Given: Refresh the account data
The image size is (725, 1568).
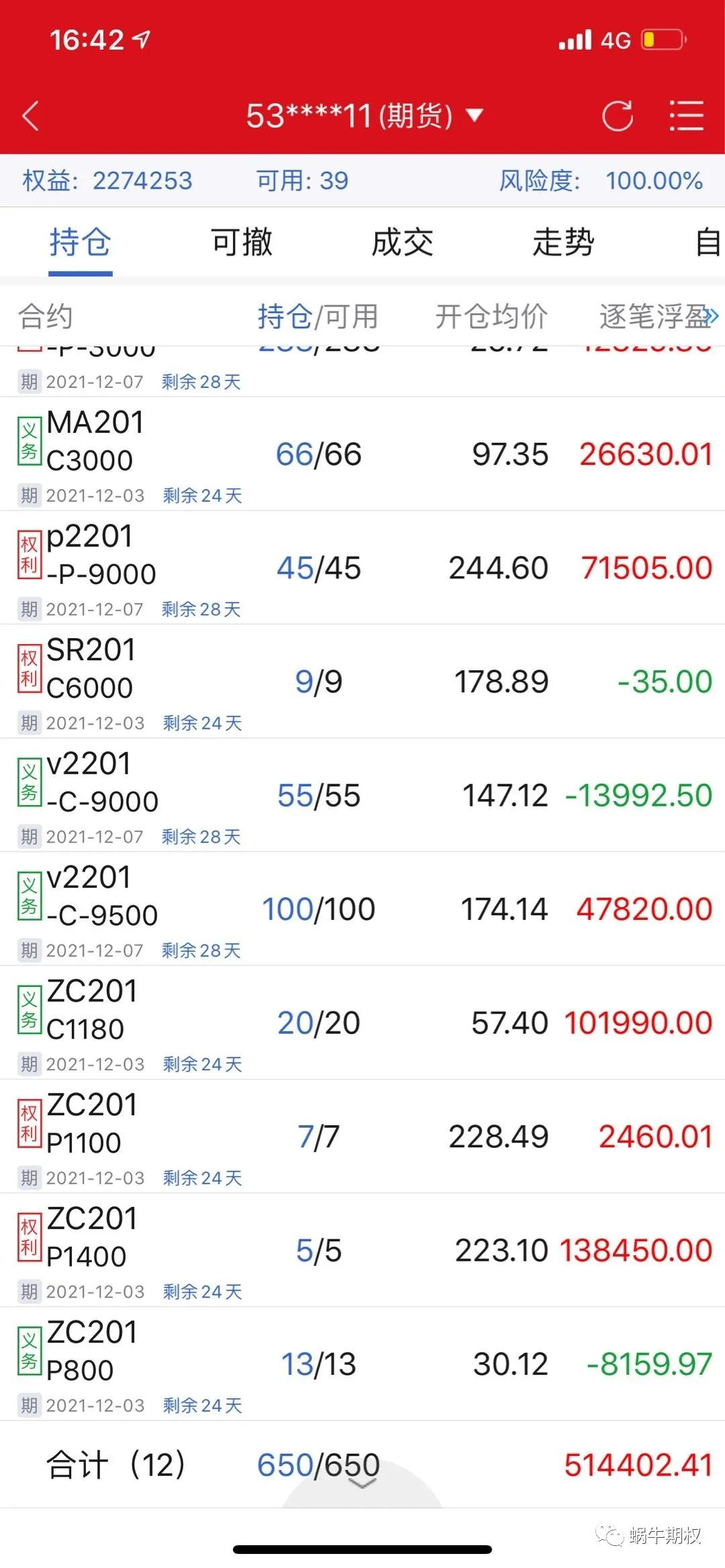Looking at the screenshot, I should 617,116.
